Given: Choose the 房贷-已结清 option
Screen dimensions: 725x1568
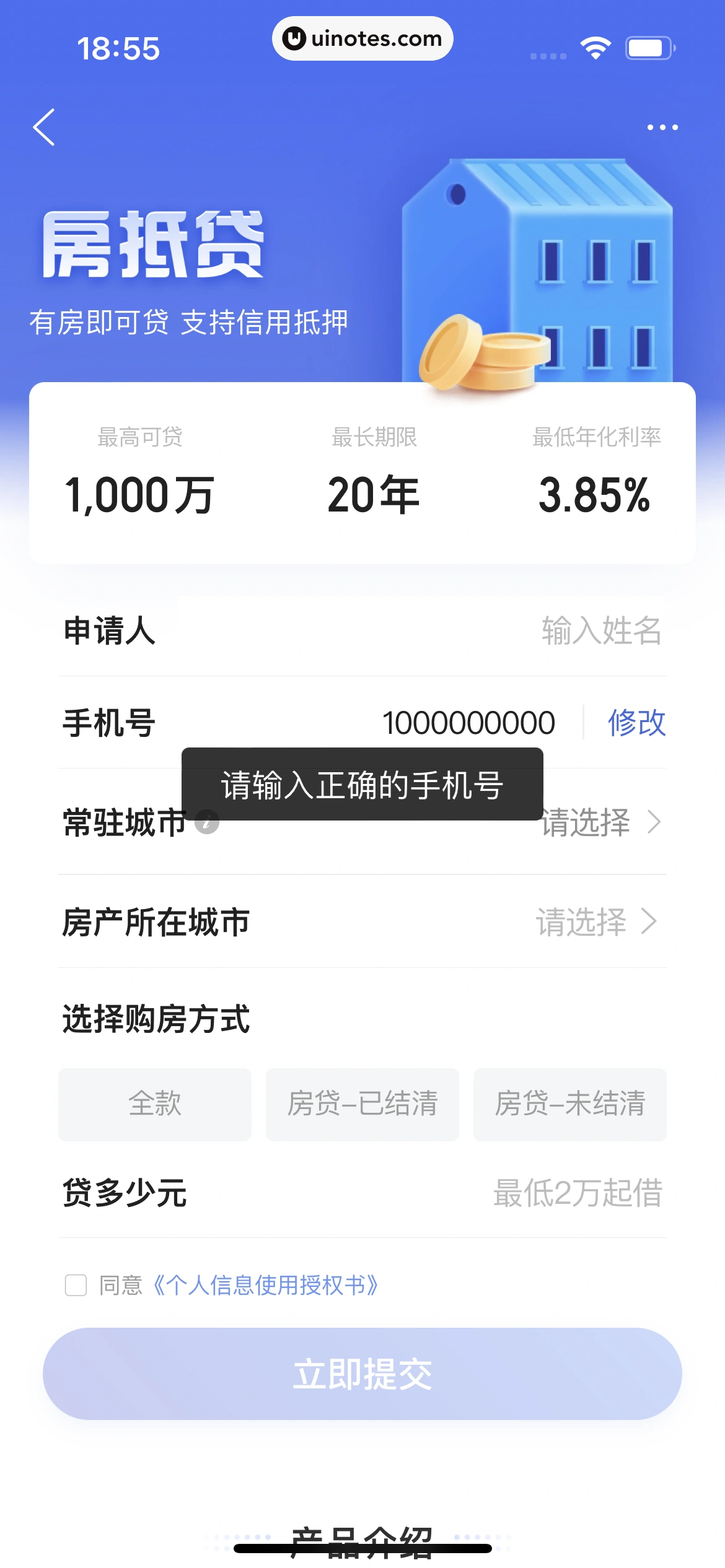Looking at the screenshot, I should coord(362,1104).
